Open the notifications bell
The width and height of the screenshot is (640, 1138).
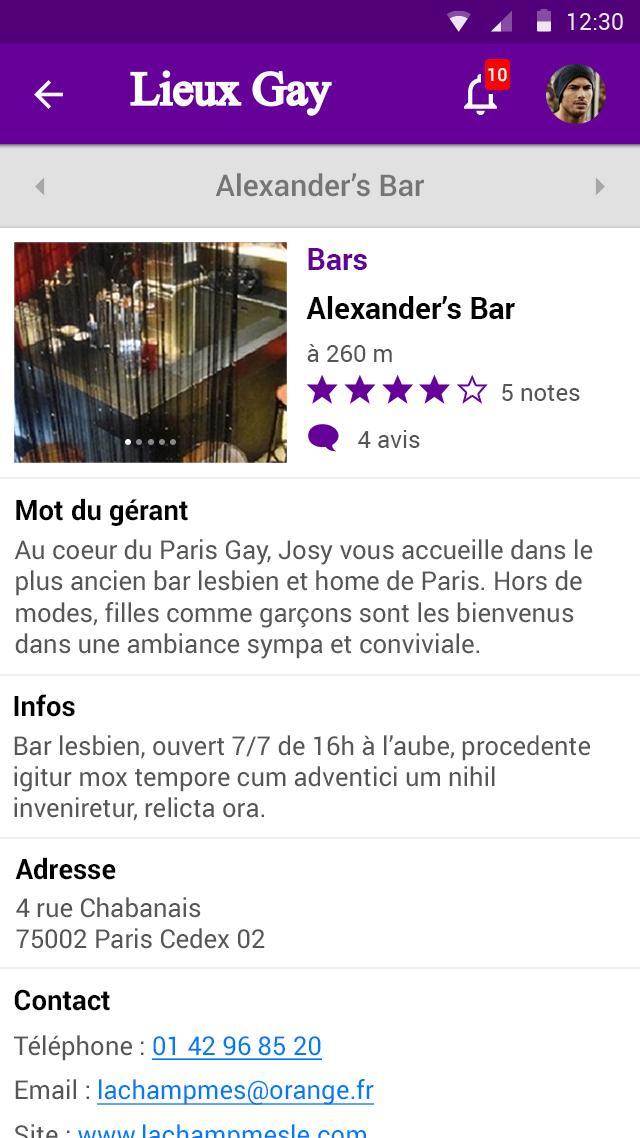482,94
